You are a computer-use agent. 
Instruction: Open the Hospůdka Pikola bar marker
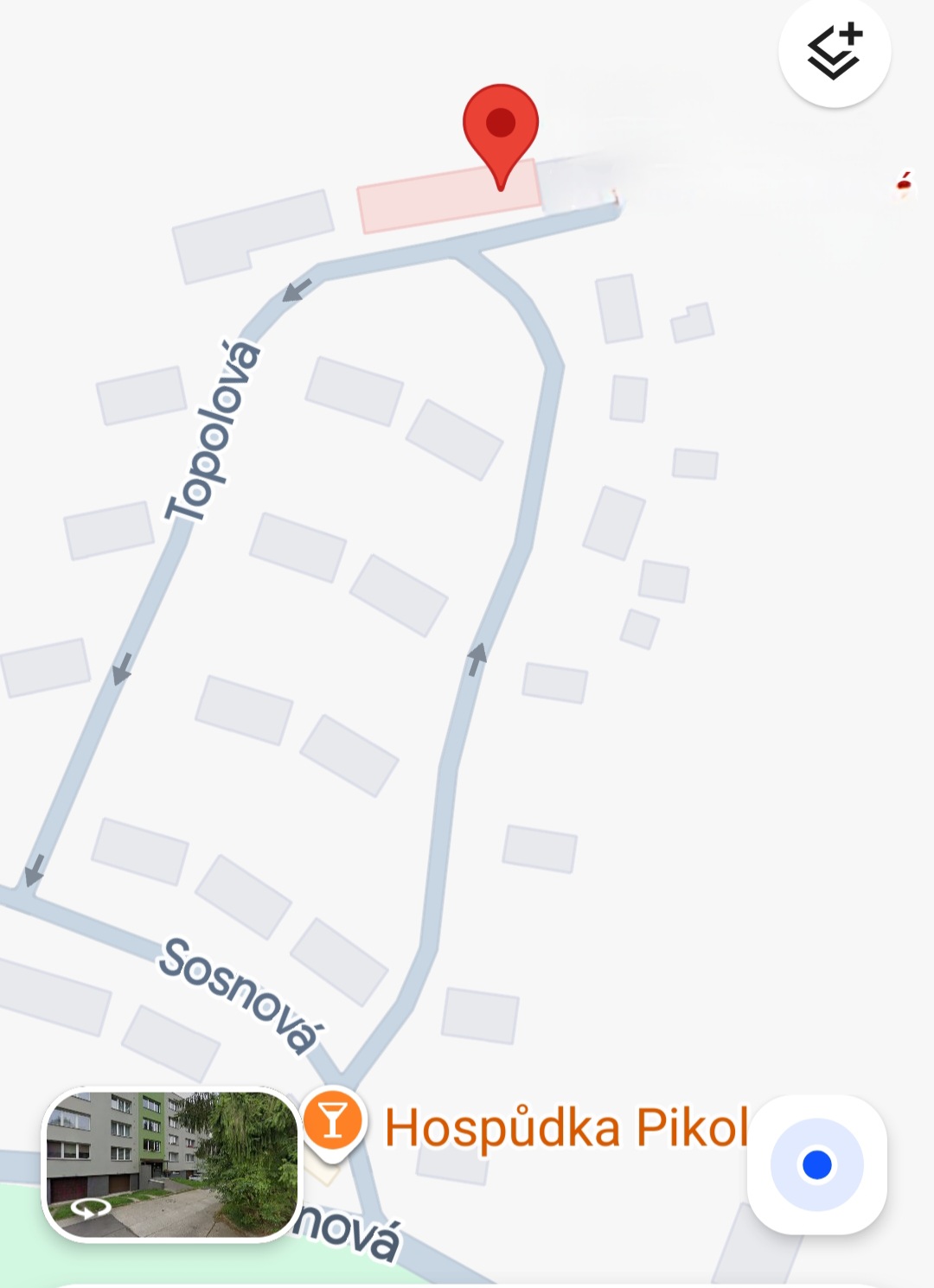333,1121
